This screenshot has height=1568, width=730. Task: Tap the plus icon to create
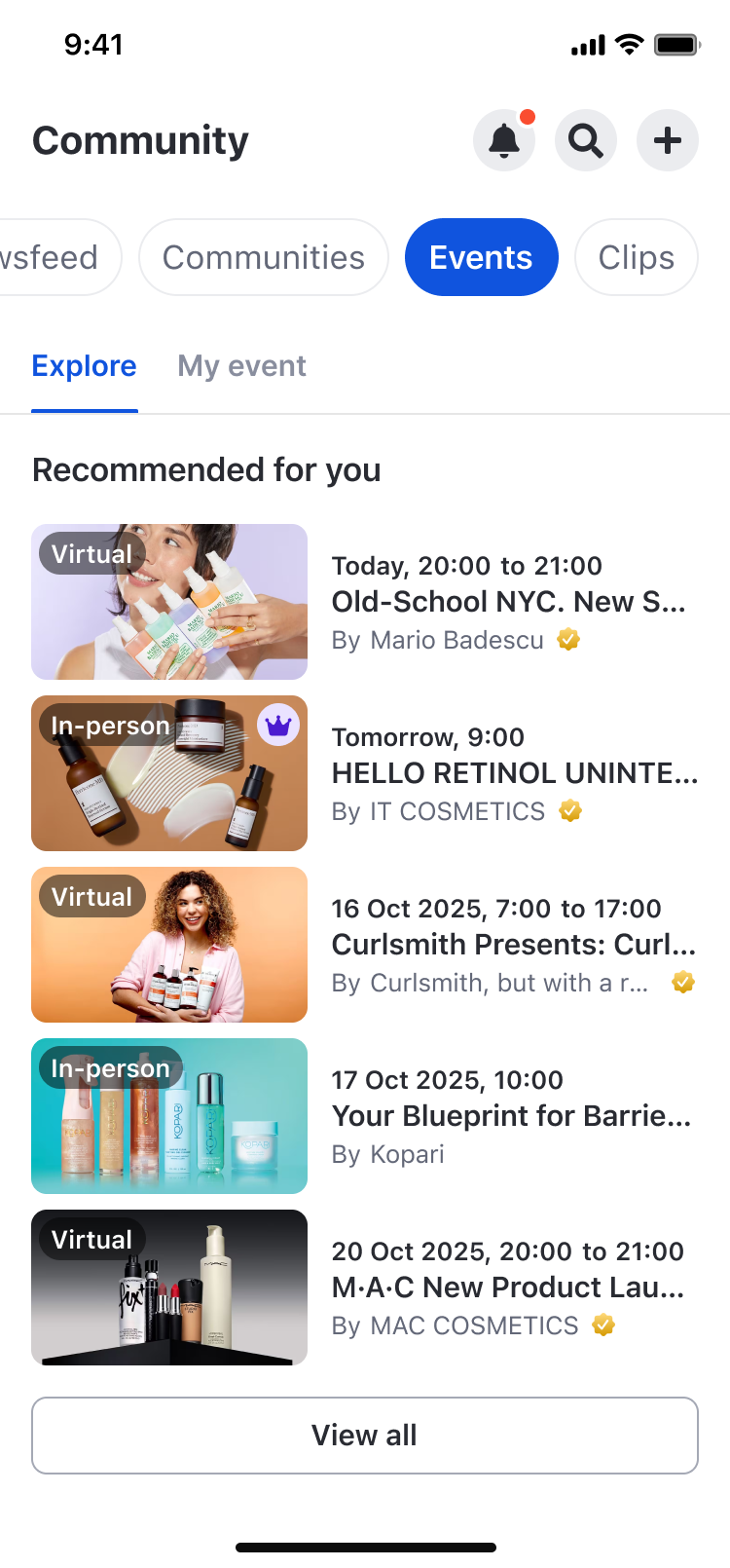pyautogui.click(x=667, y=140)
